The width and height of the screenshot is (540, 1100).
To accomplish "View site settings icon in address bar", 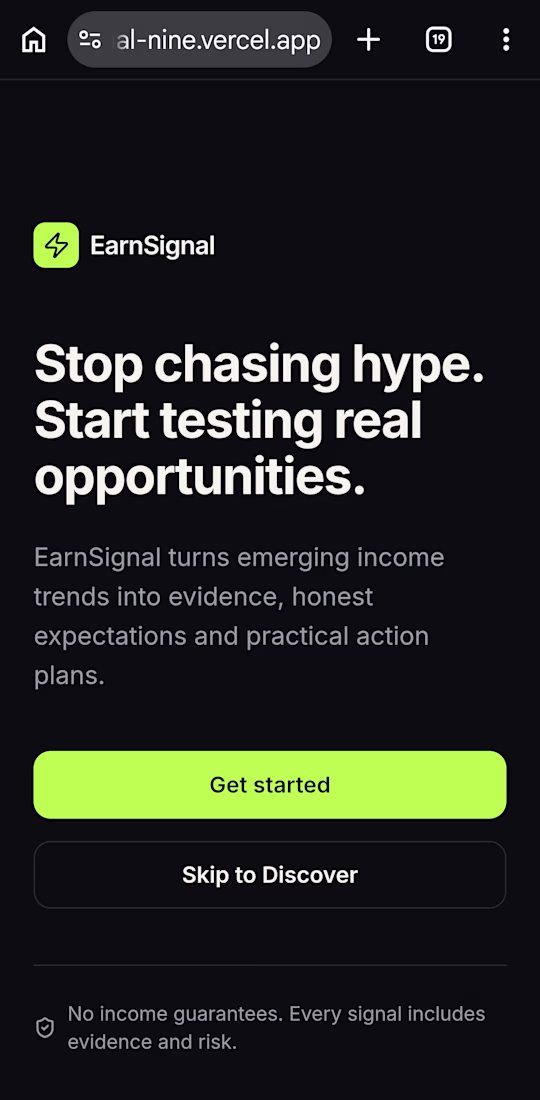I will coord(90,40).
